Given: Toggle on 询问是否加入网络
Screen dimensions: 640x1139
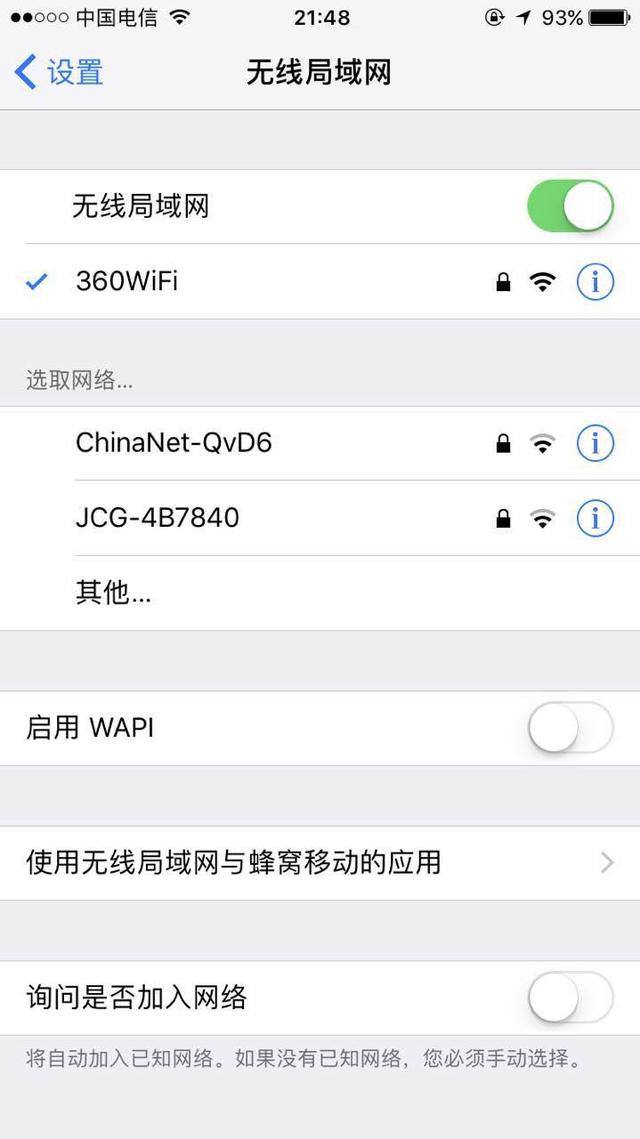Looking at the screenshot, I should (x=570, y=997).
